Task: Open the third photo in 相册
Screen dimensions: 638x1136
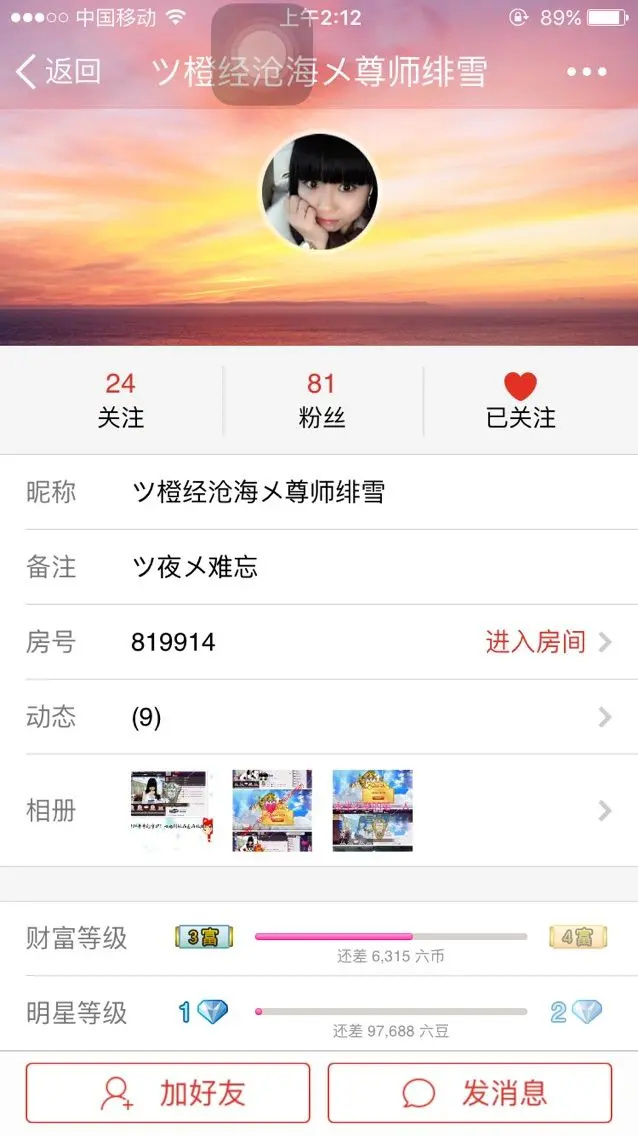Action: [x=372, y=810]
